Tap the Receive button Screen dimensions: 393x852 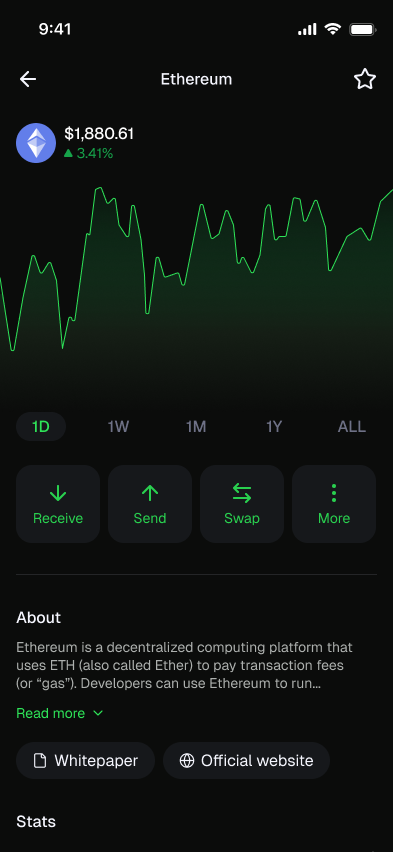[x=58, y=504]
